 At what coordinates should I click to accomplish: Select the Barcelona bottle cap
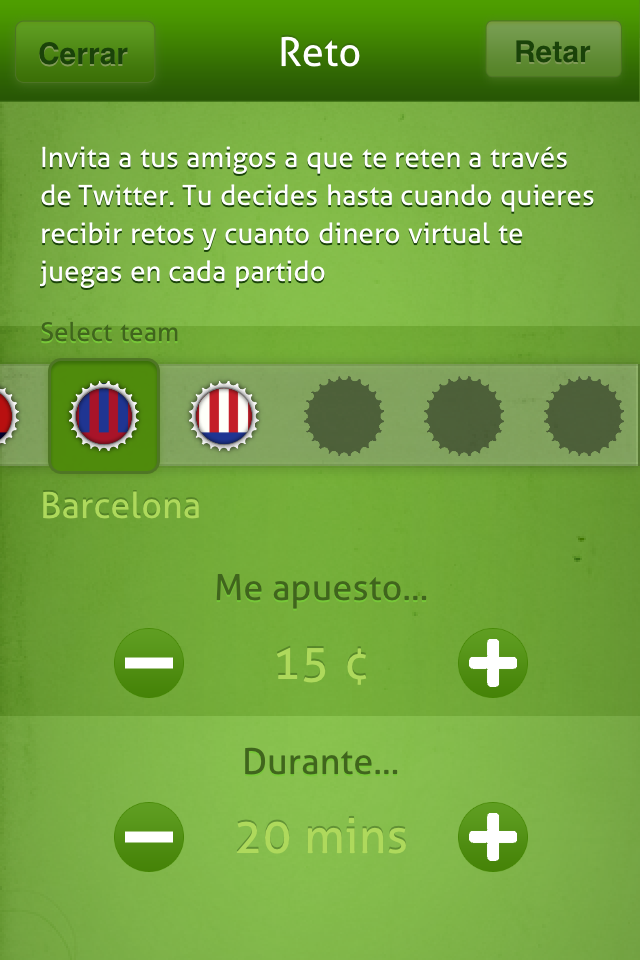click(x=103, y=415)
